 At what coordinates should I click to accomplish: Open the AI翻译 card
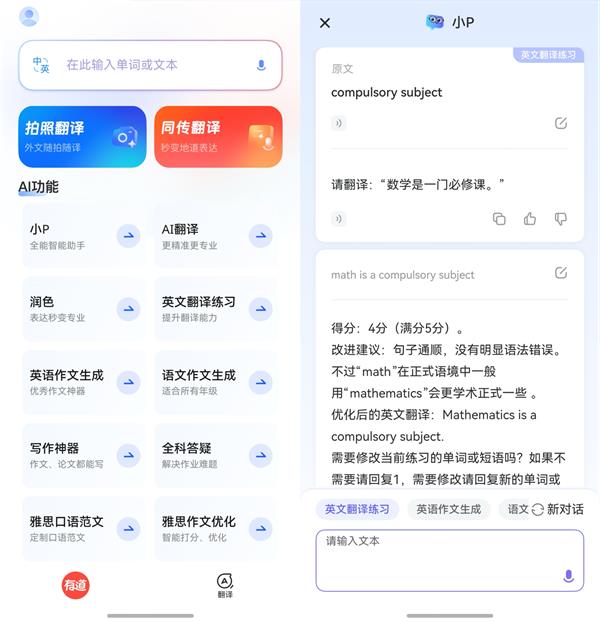click(216, 236)
